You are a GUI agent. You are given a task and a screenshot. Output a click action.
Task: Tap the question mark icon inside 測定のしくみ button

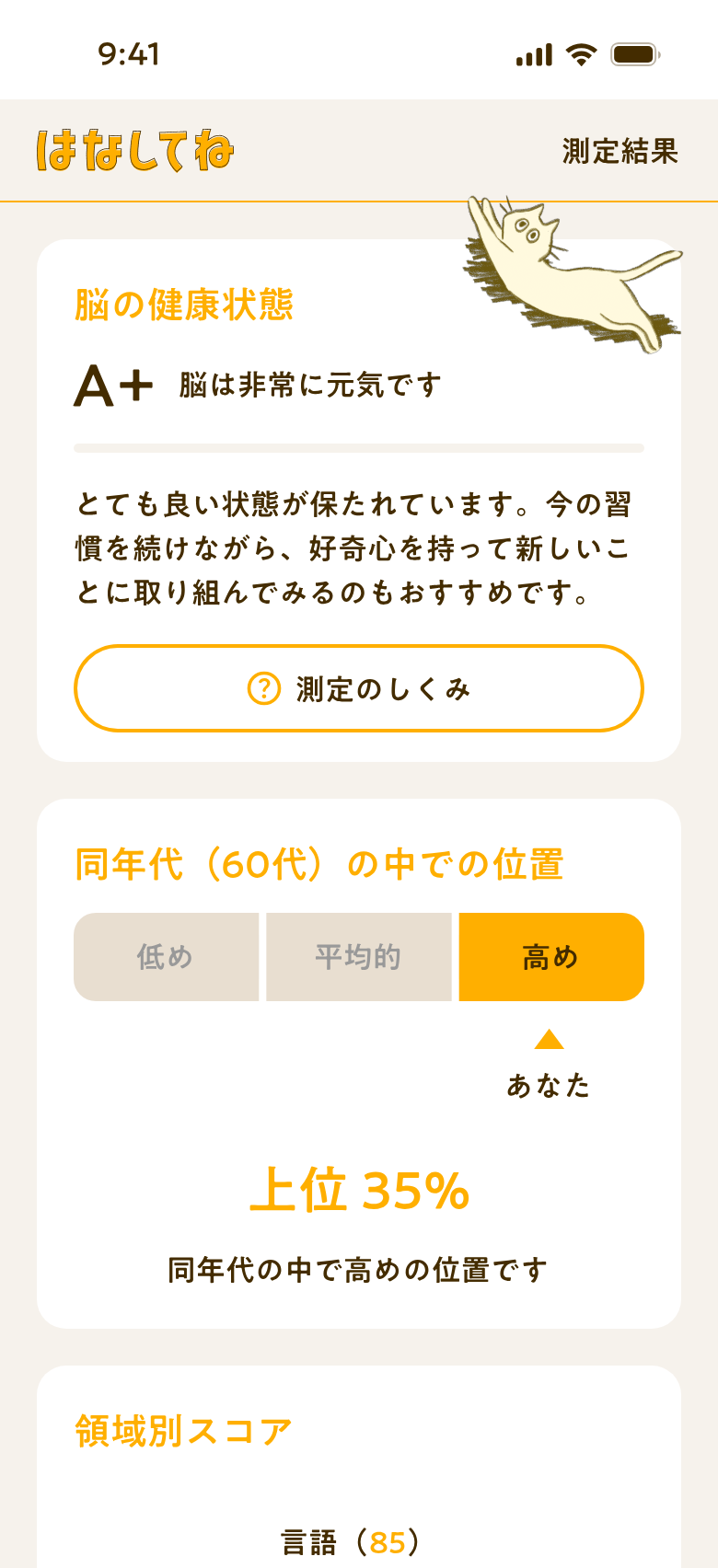[263, 687]
